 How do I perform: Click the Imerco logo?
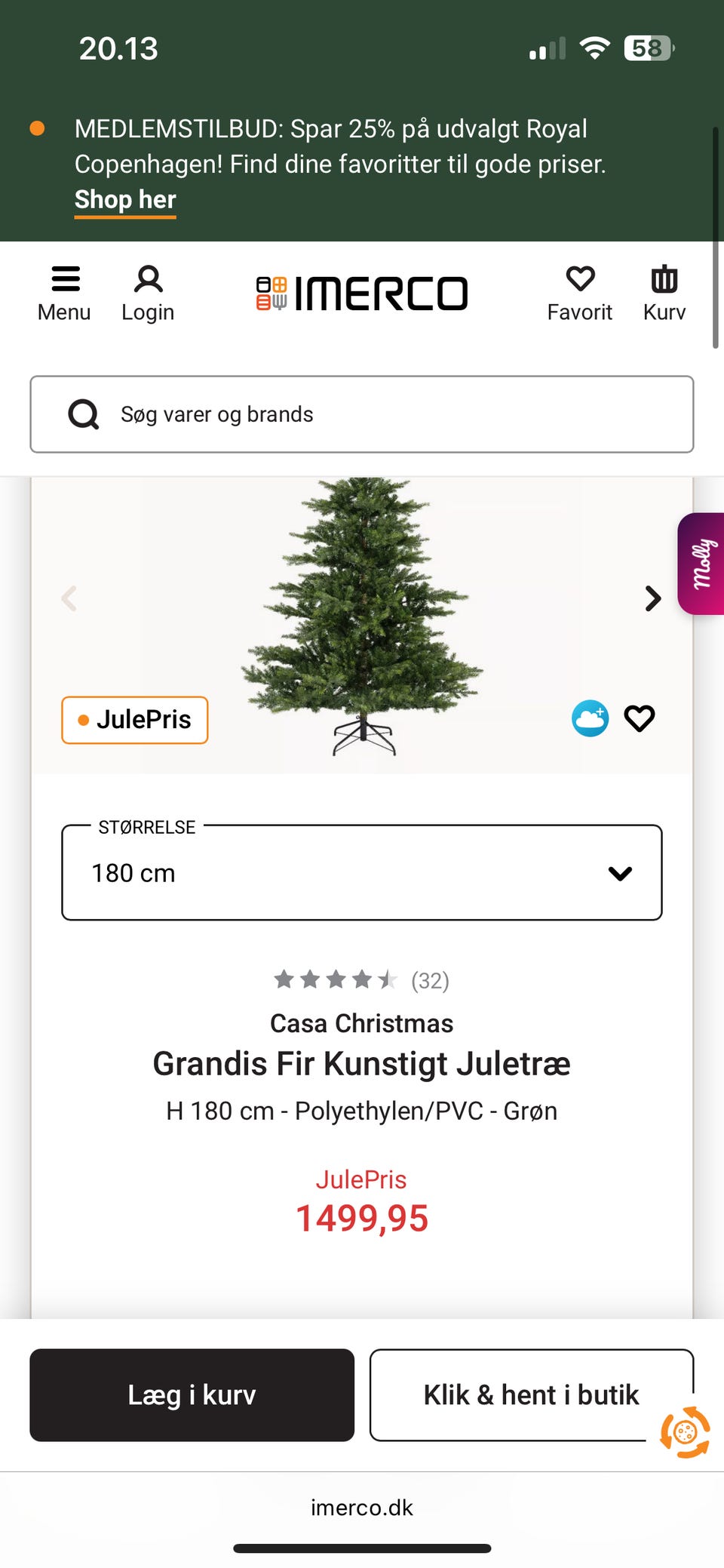coord(362,293)
